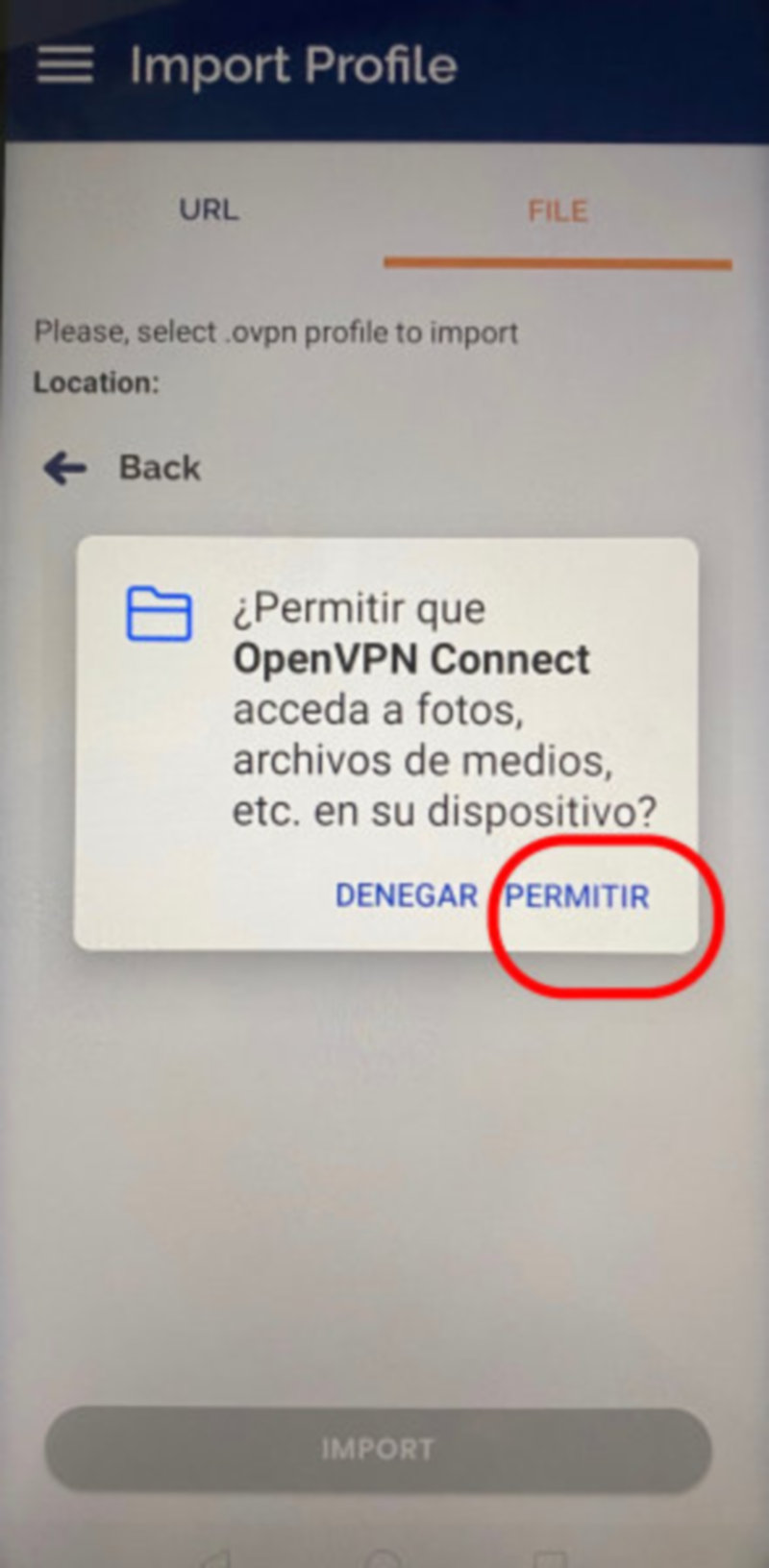769x1568 pixels.
Task: Select the FILE tab
Action: pos(558,211)
